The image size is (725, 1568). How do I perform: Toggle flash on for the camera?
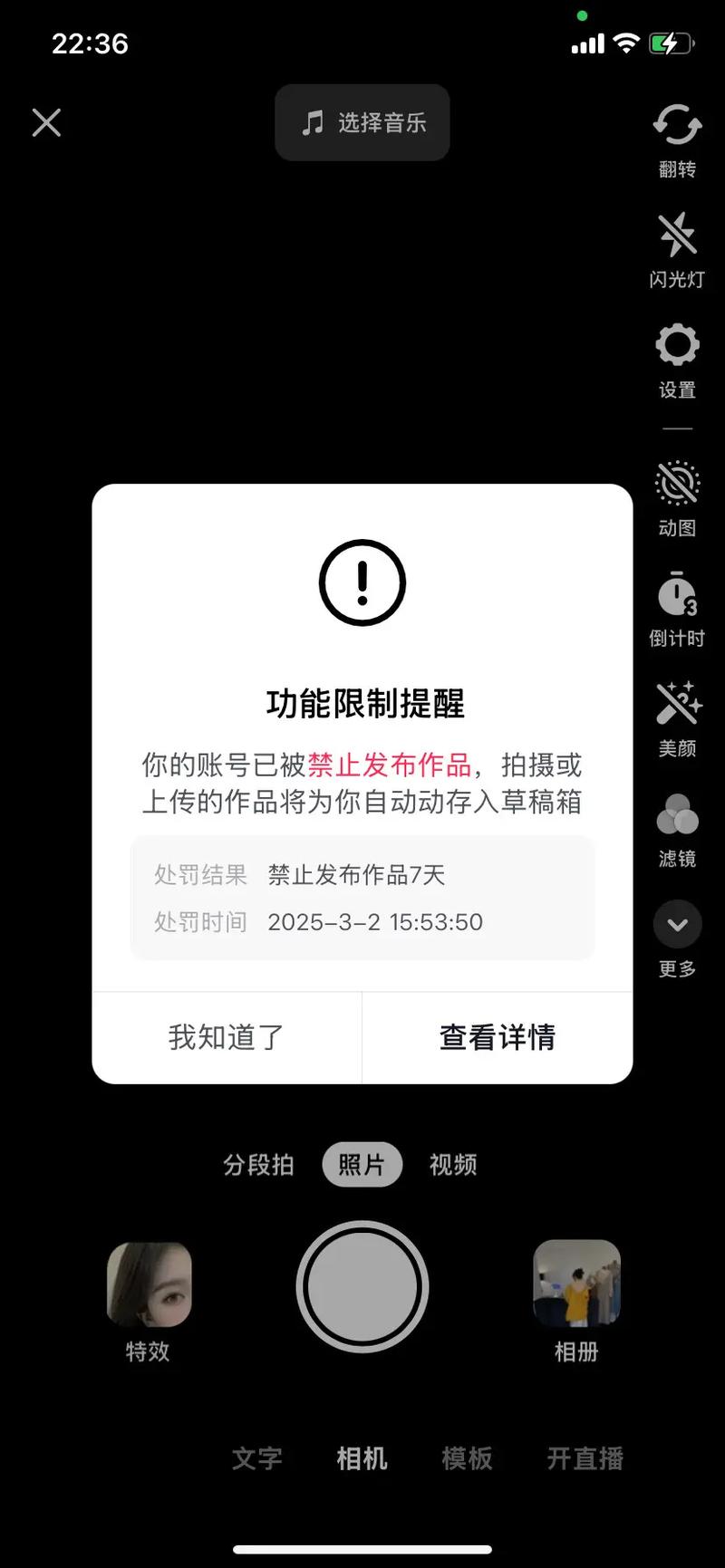click(x=676, y=235)
